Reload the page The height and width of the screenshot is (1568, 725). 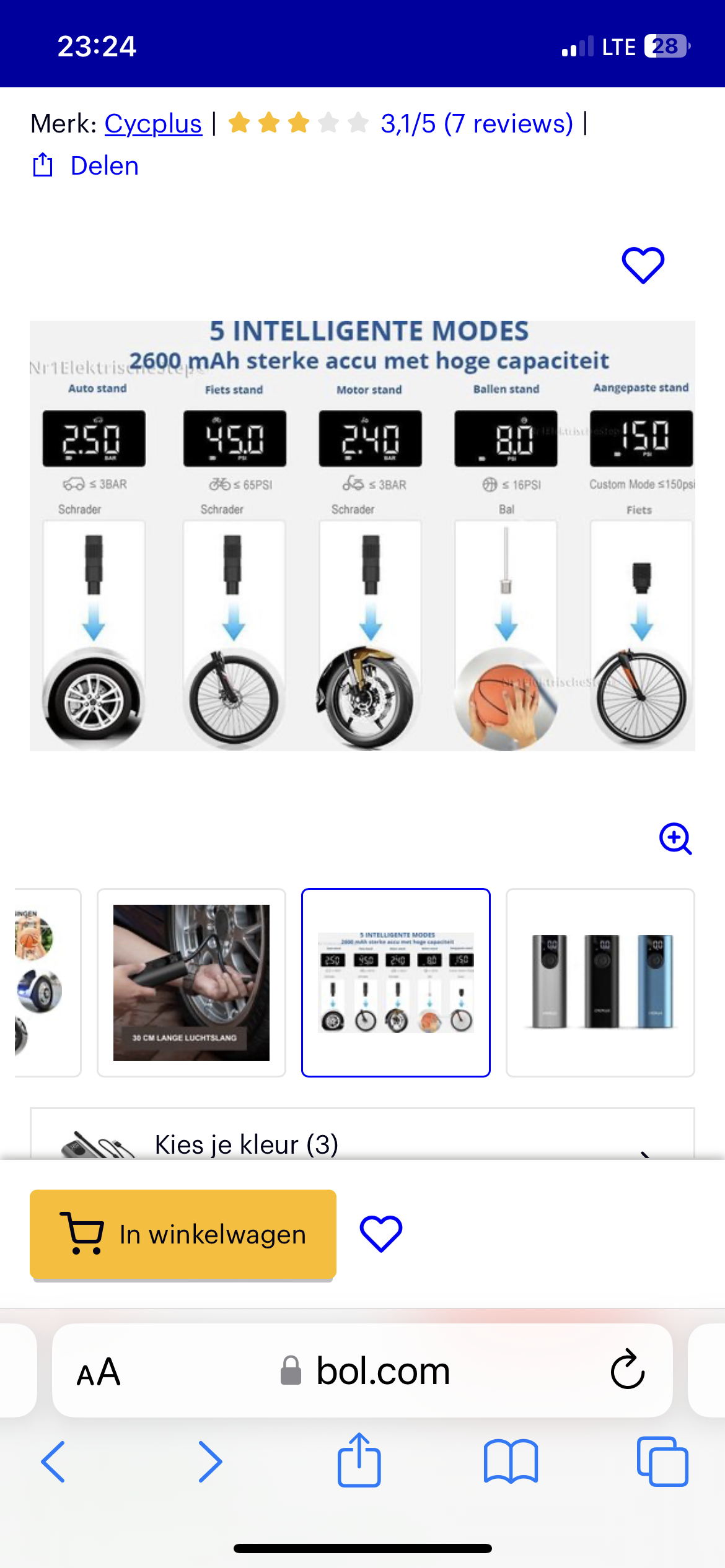coord(627,1370)
